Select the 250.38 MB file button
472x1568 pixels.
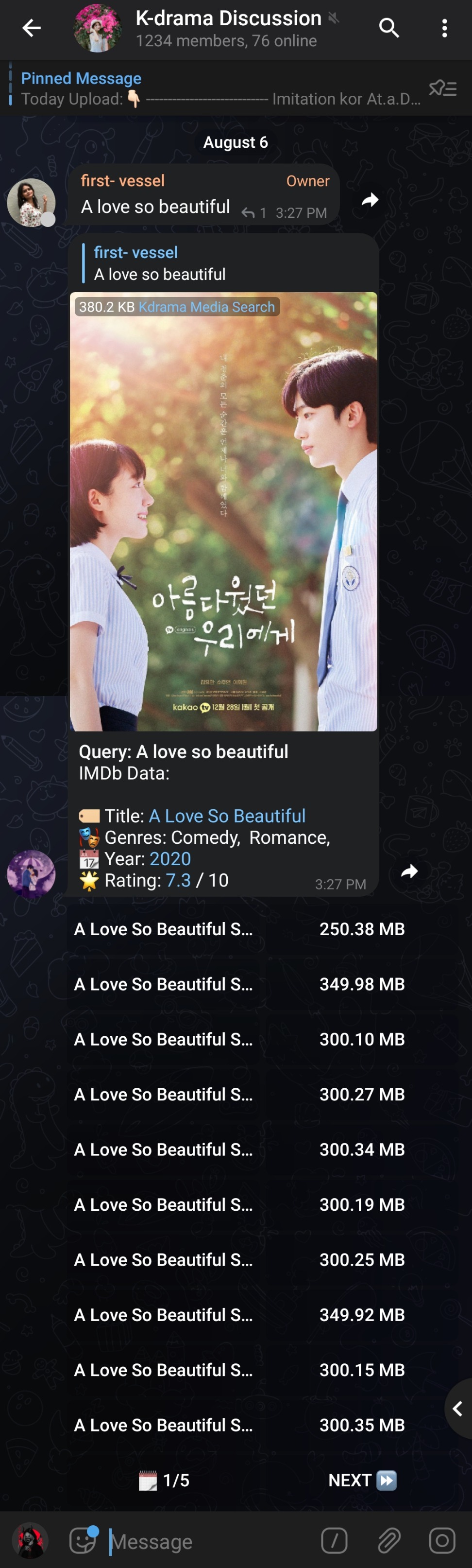coord(239,929)
